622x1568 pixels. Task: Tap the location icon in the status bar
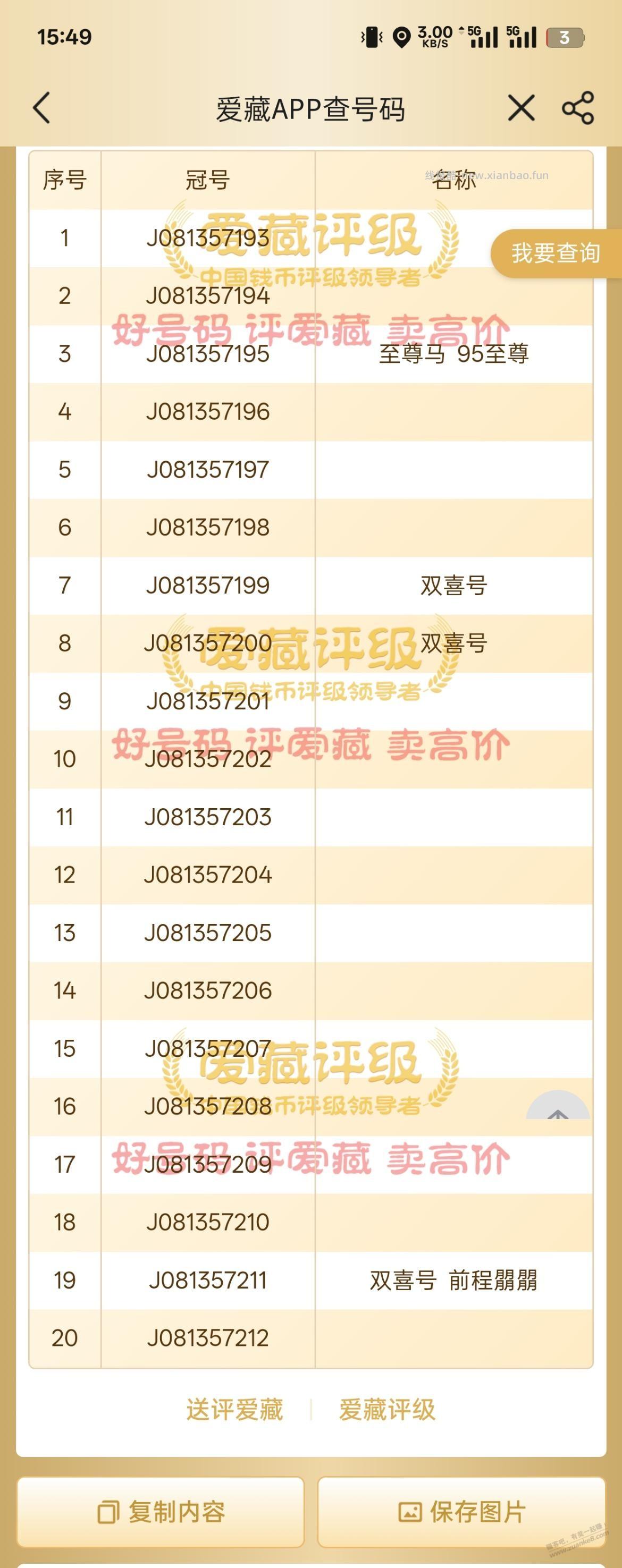(x=401, y=37)
